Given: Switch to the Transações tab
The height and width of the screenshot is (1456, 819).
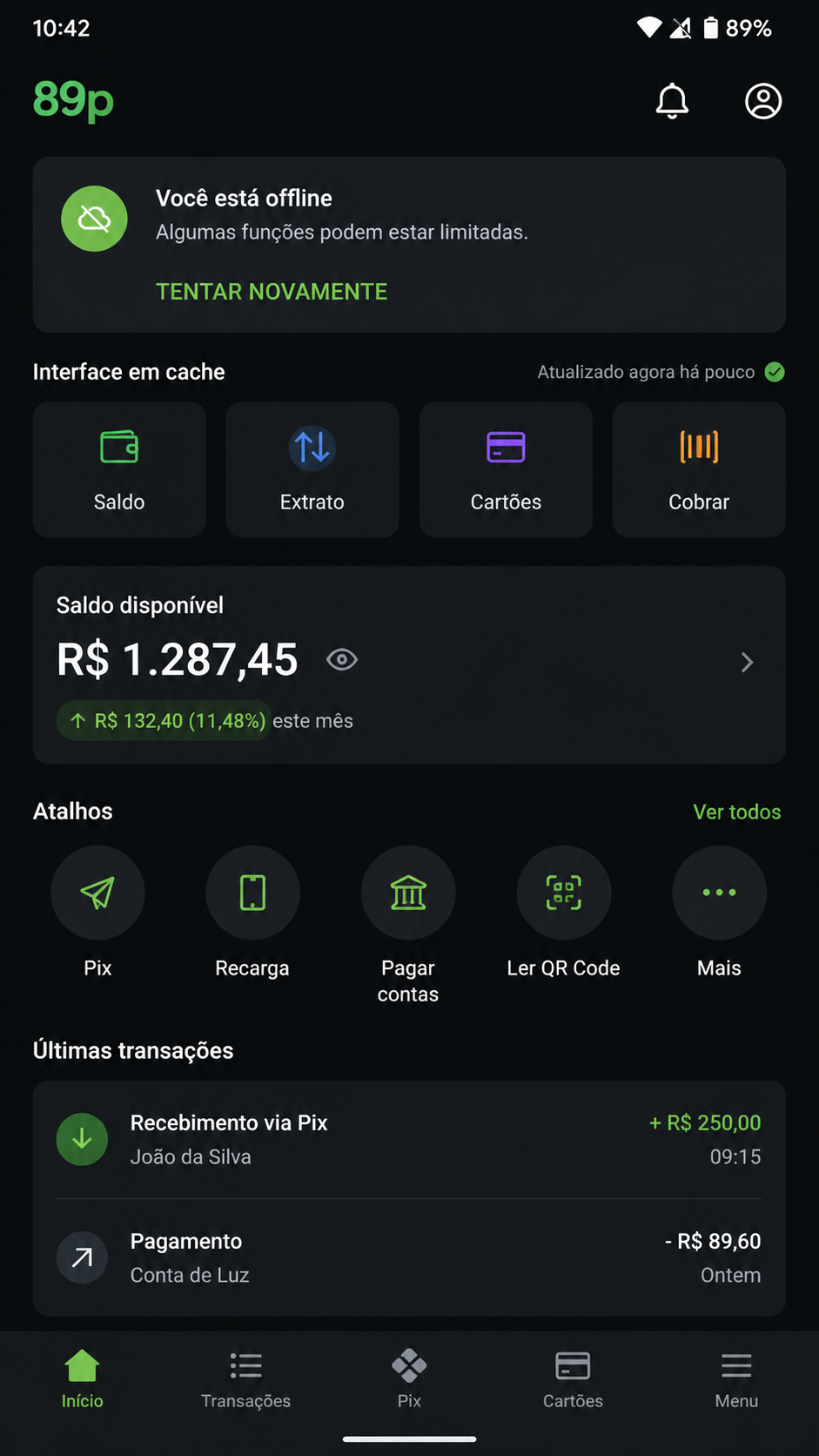Looking at the screenshot, I should pos(245,1379).
